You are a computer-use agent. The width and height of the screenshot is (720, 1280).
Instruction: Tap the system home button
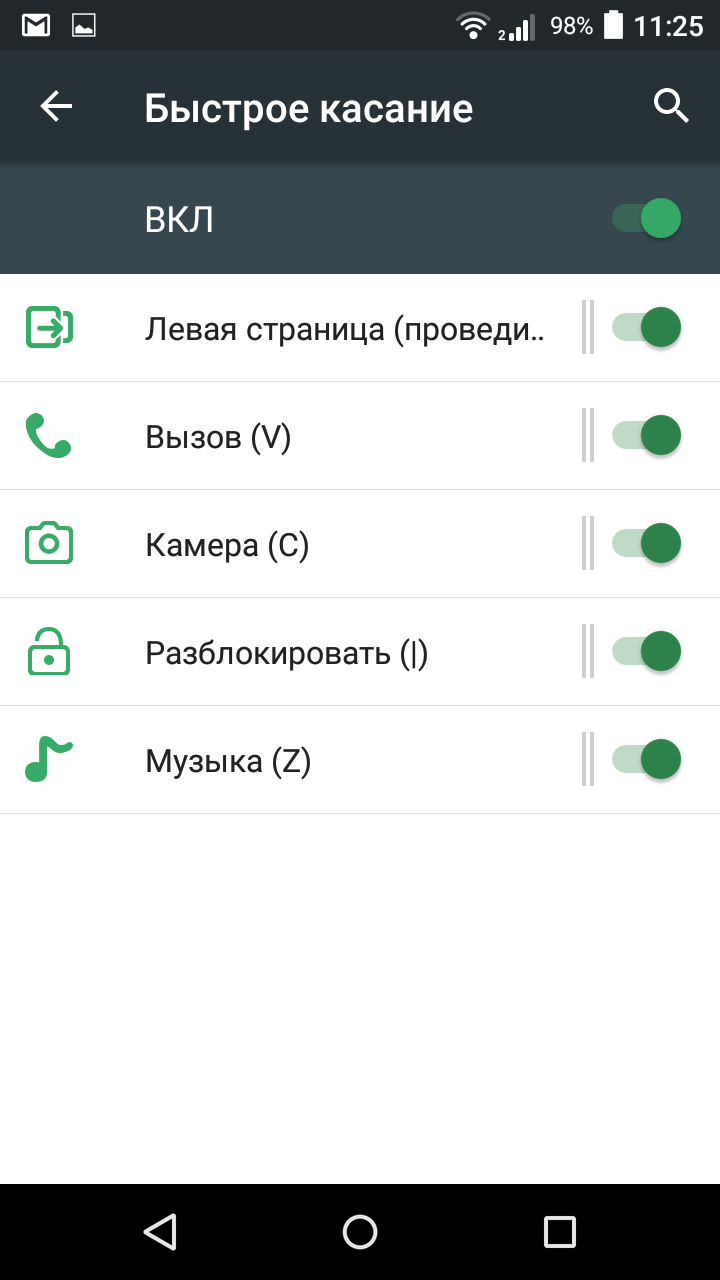point(360,1231)
